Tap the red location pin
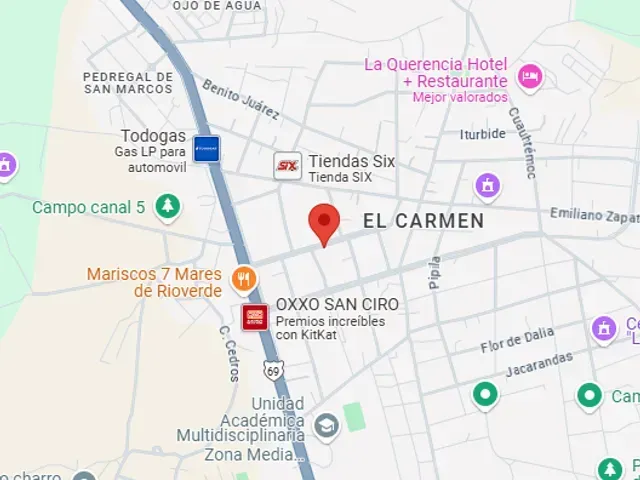The height and width of the screenshot is (480, 640). (x=324, y=223)
